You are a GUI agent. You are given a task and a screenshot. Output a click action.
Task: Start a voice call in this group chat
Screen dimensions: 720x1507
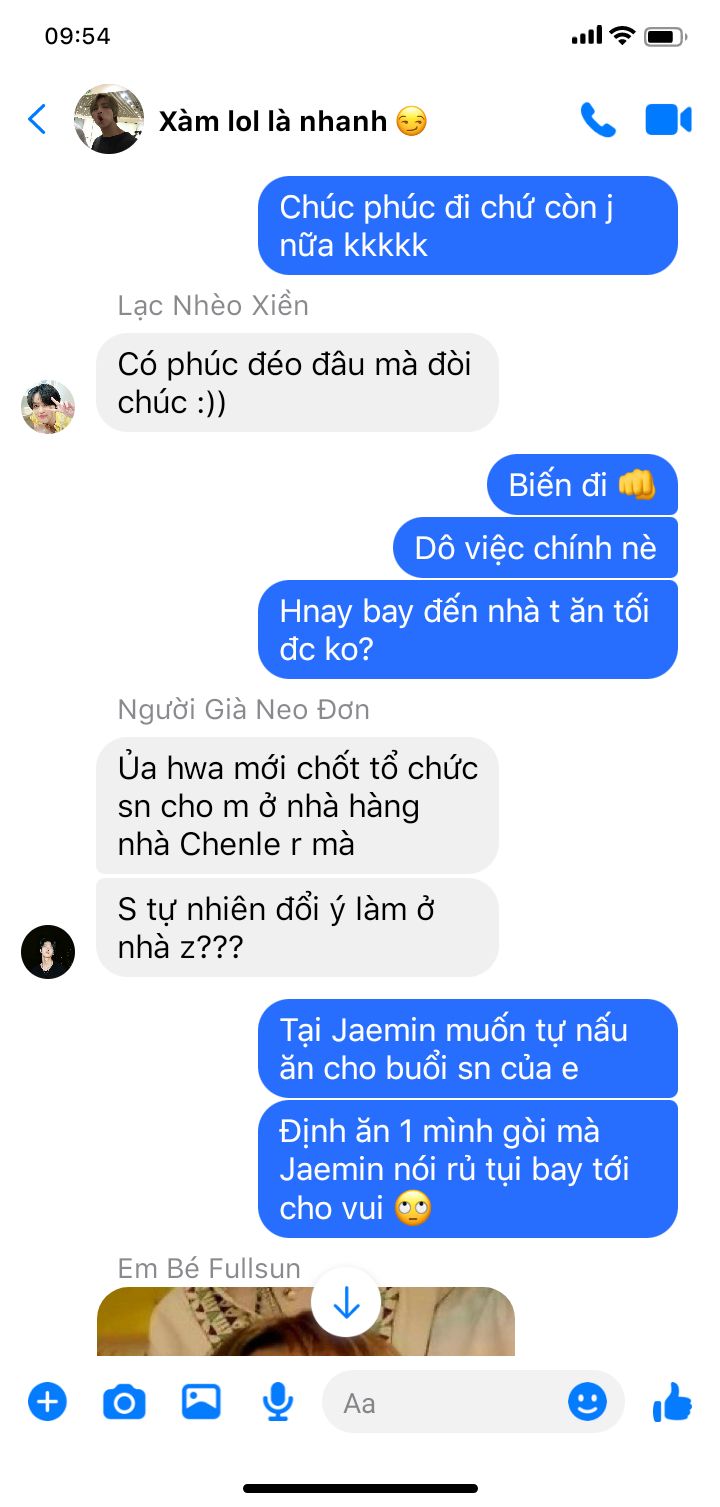pyautogui.click(x=598, y=120)
